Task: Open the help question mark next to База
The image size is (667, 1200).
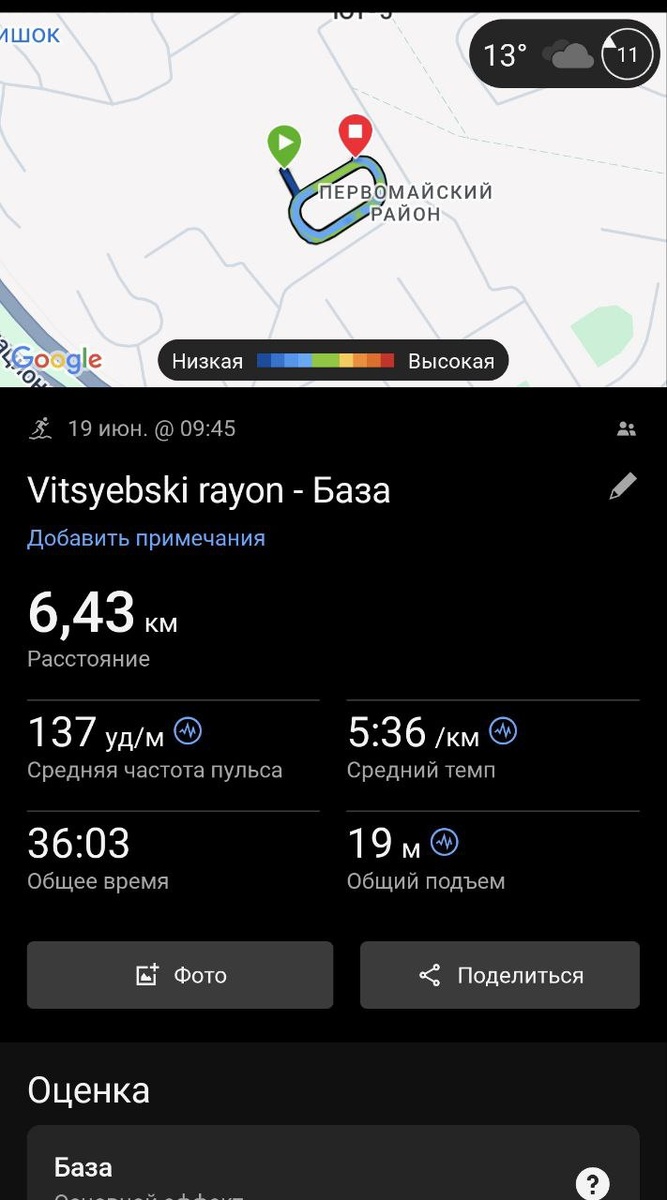Action: pyautogui.click(x=593, y=1183)
